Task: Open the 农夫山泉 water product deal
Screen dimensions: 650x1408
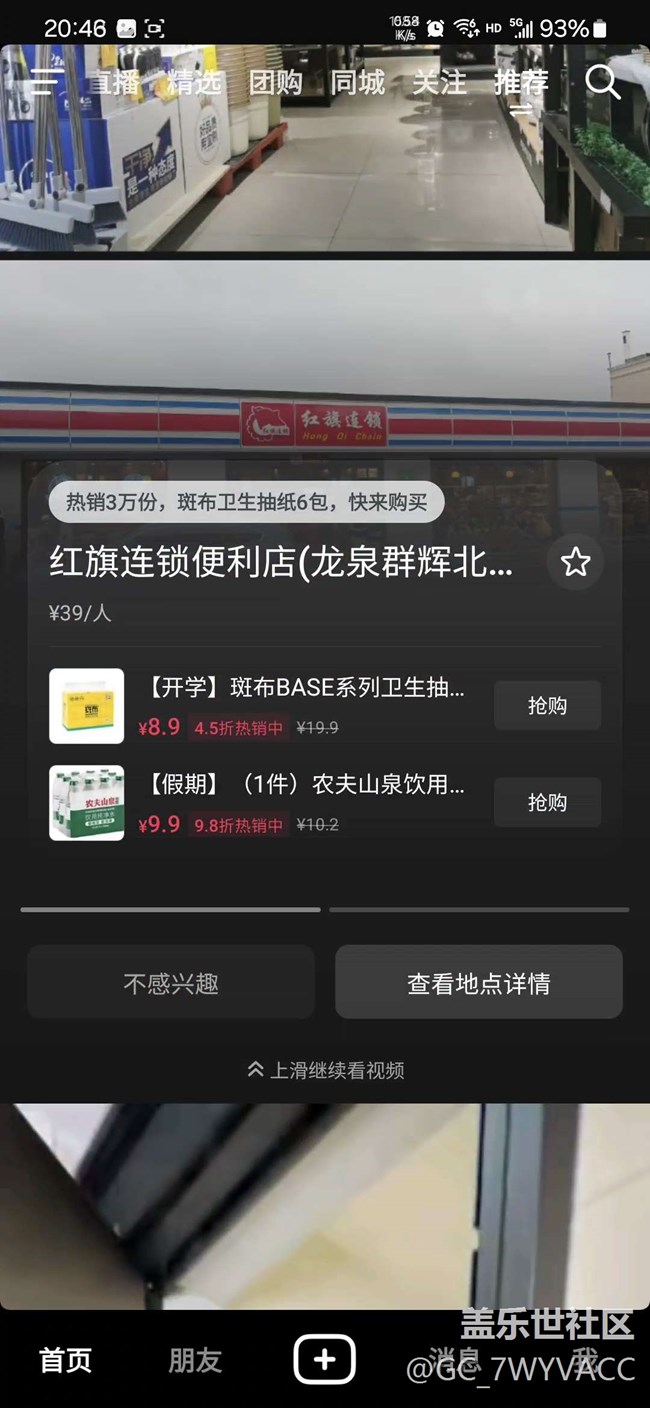Action: pyautogui.click(x=305, y=785)
